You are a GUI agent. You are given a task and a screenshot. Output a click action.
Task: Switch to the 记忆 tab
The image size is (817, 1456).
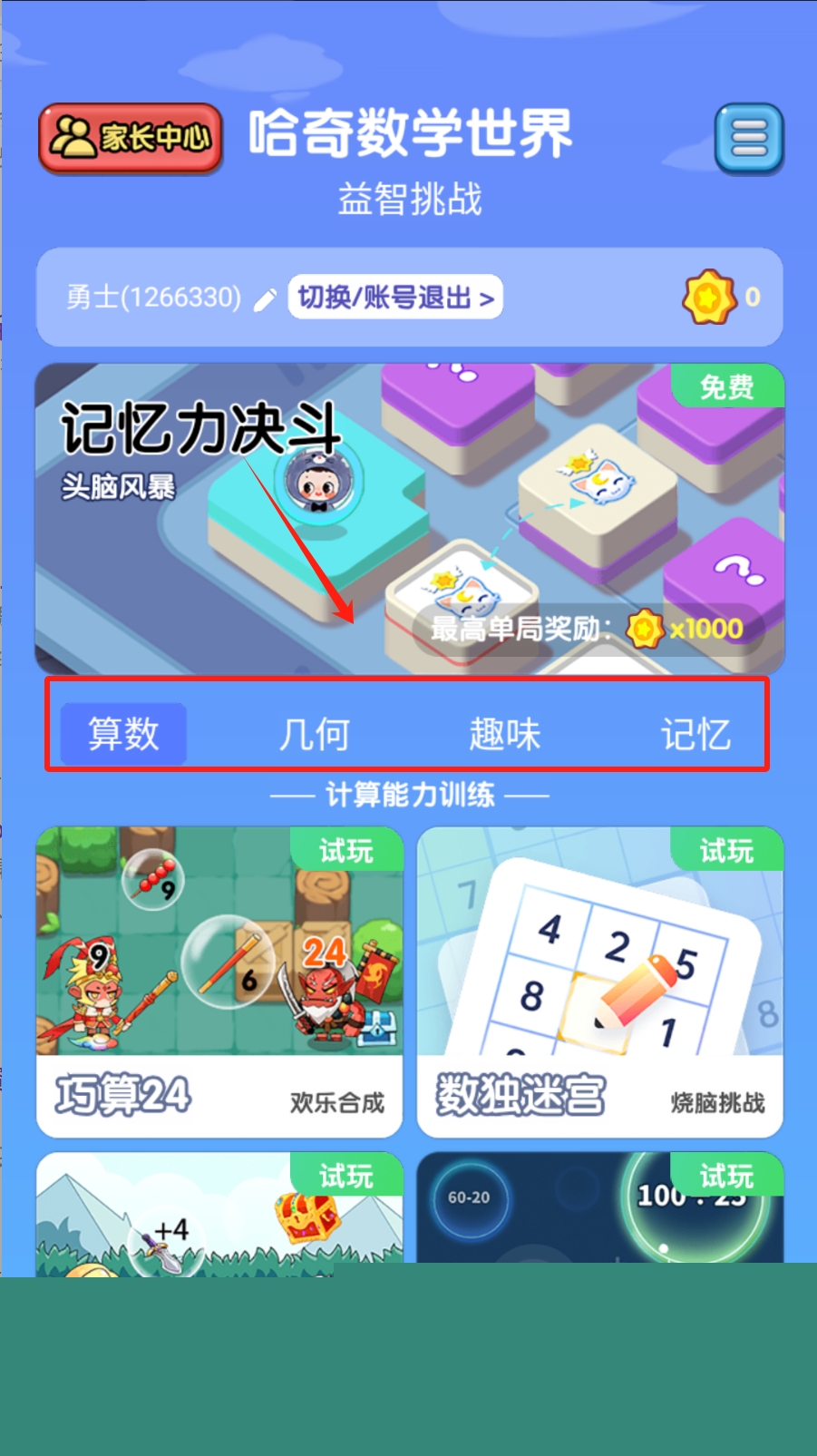695,734
